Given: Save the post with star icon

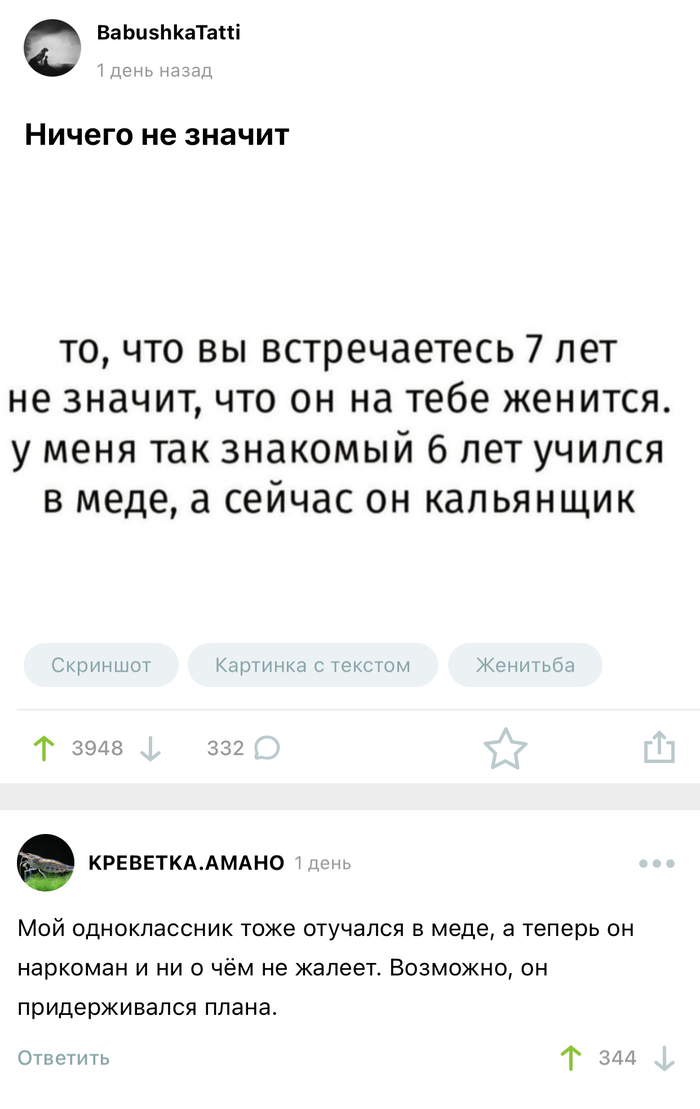Looking at the screenshot, I should tap(505, 748).
